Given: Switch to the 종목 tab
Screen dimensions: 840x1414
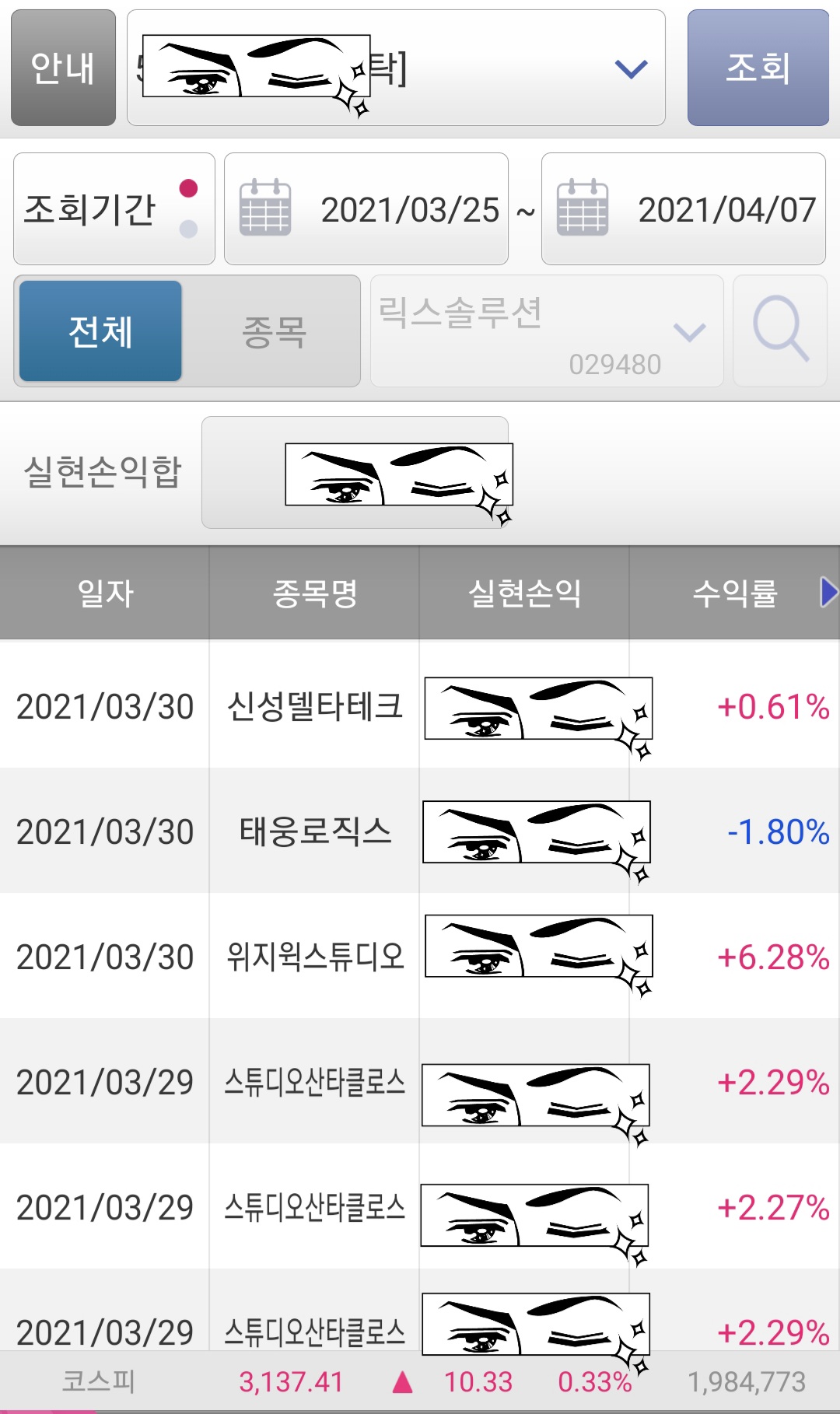Looking at the screenshot, I should (273, 331).
